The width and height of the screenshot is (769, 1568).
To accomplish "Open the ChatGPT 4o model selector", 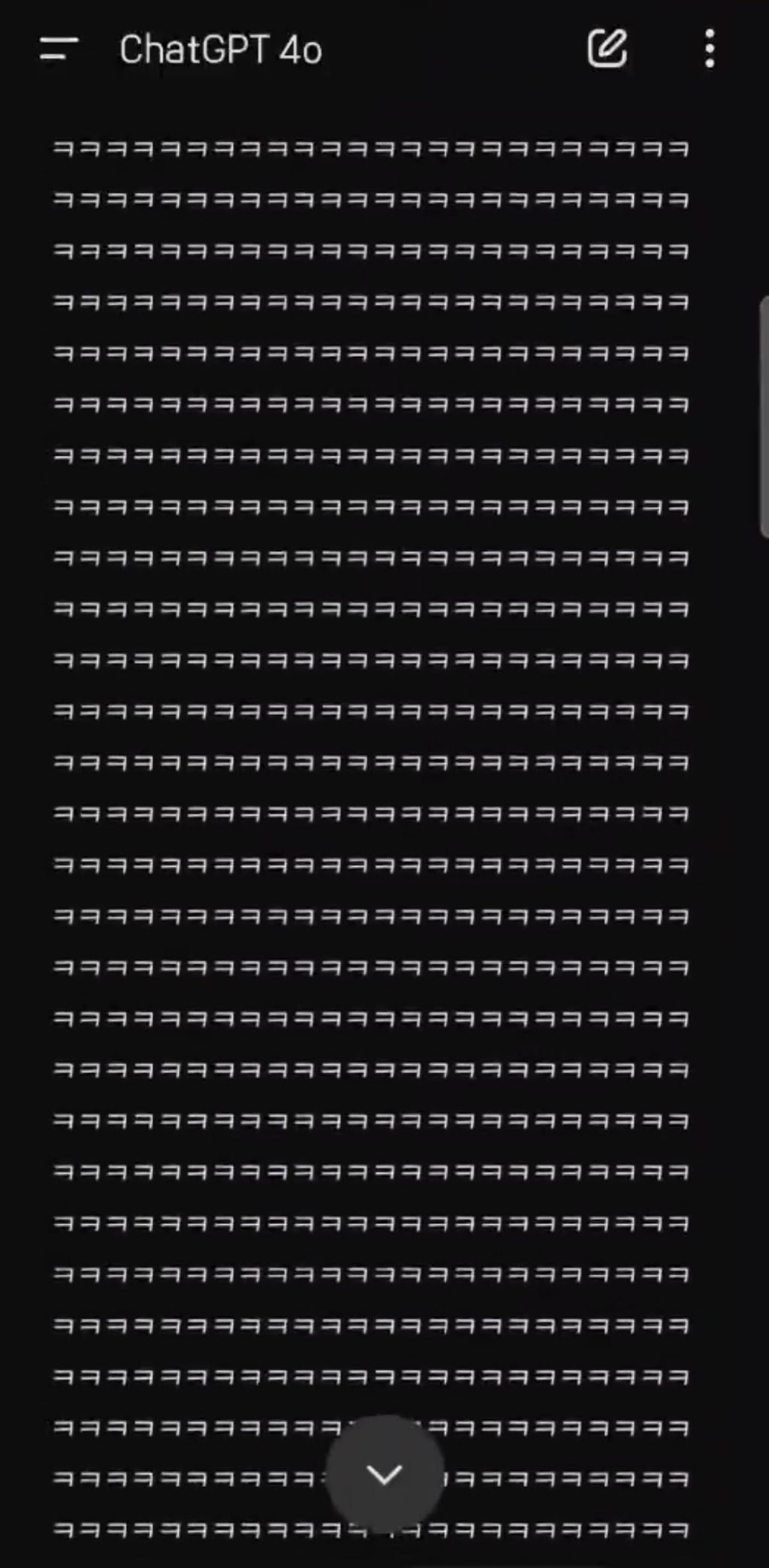I will [220, 50].
